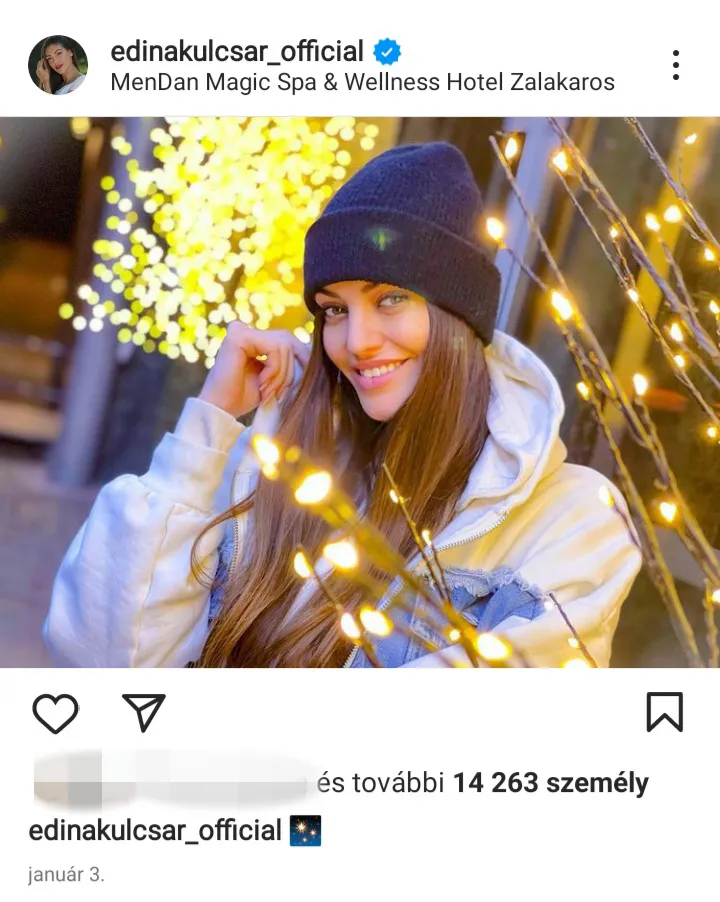The image size is (720, 902).
Task: Open edinakulcsar_official profile picture
Action: click(57, 65)
